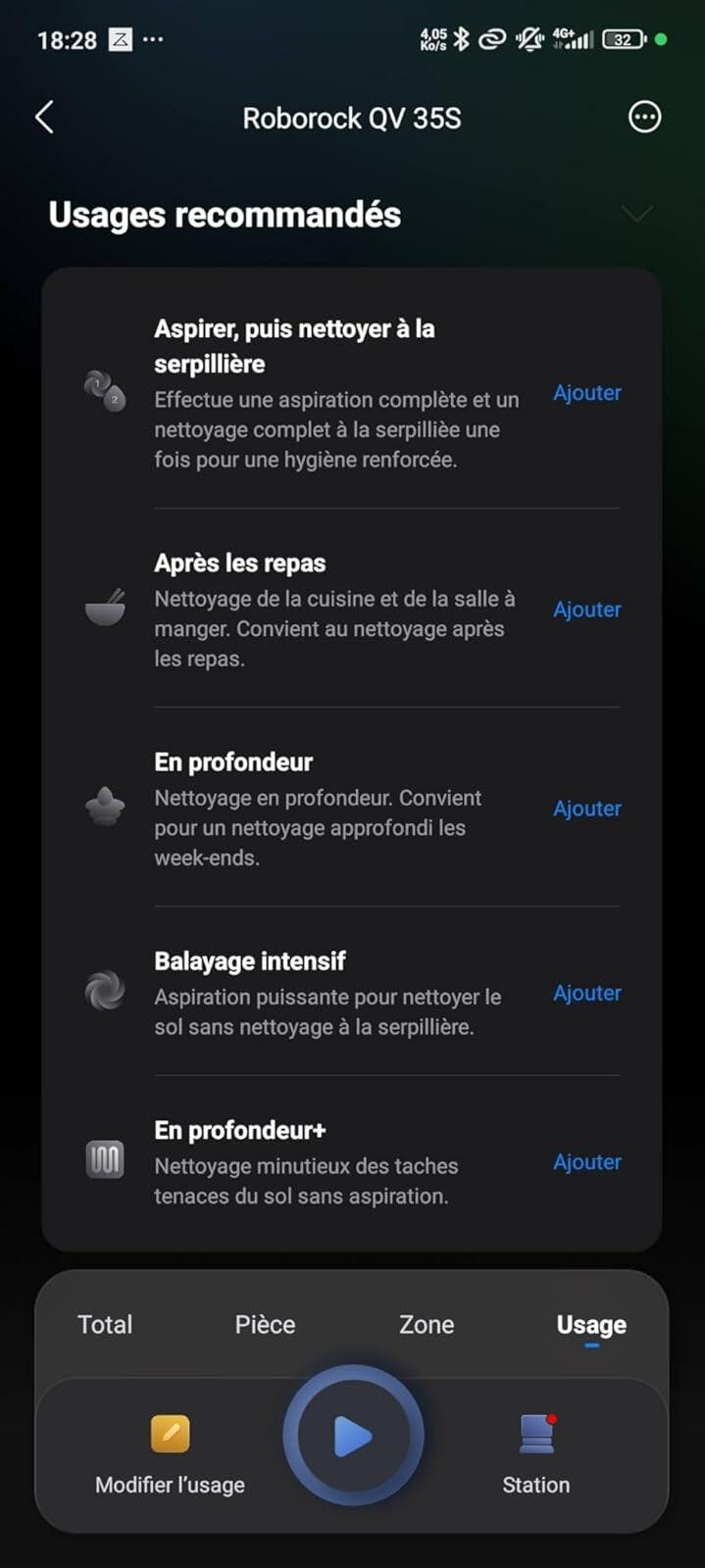Collapse the Usages recommandés section
The width and height of the screenshot is (705, 1568).
(x=637, y=214)
